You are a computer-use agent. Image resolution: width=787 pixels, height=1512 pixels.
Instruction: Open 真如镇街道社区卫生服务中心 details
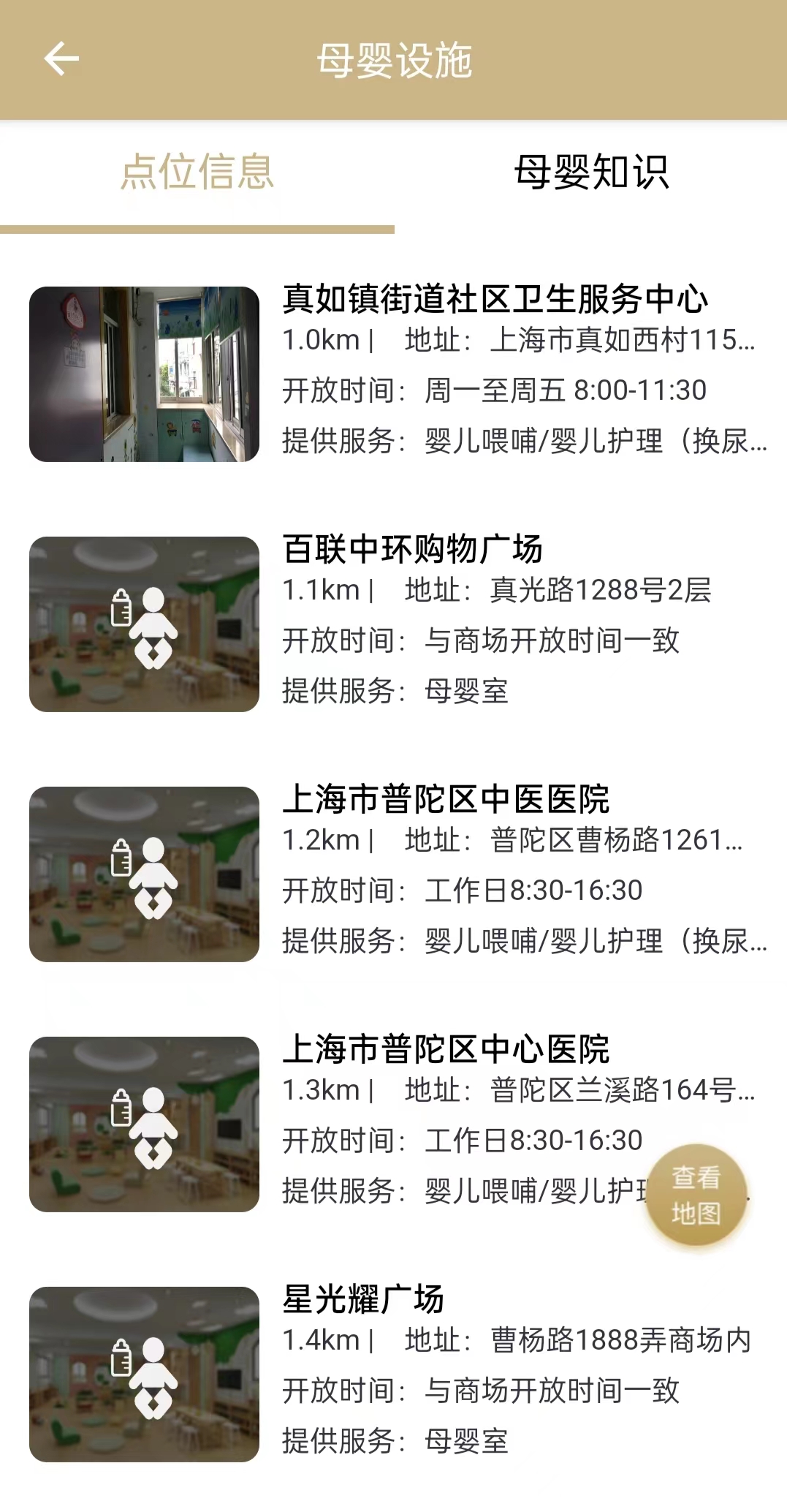coord(495,299)
